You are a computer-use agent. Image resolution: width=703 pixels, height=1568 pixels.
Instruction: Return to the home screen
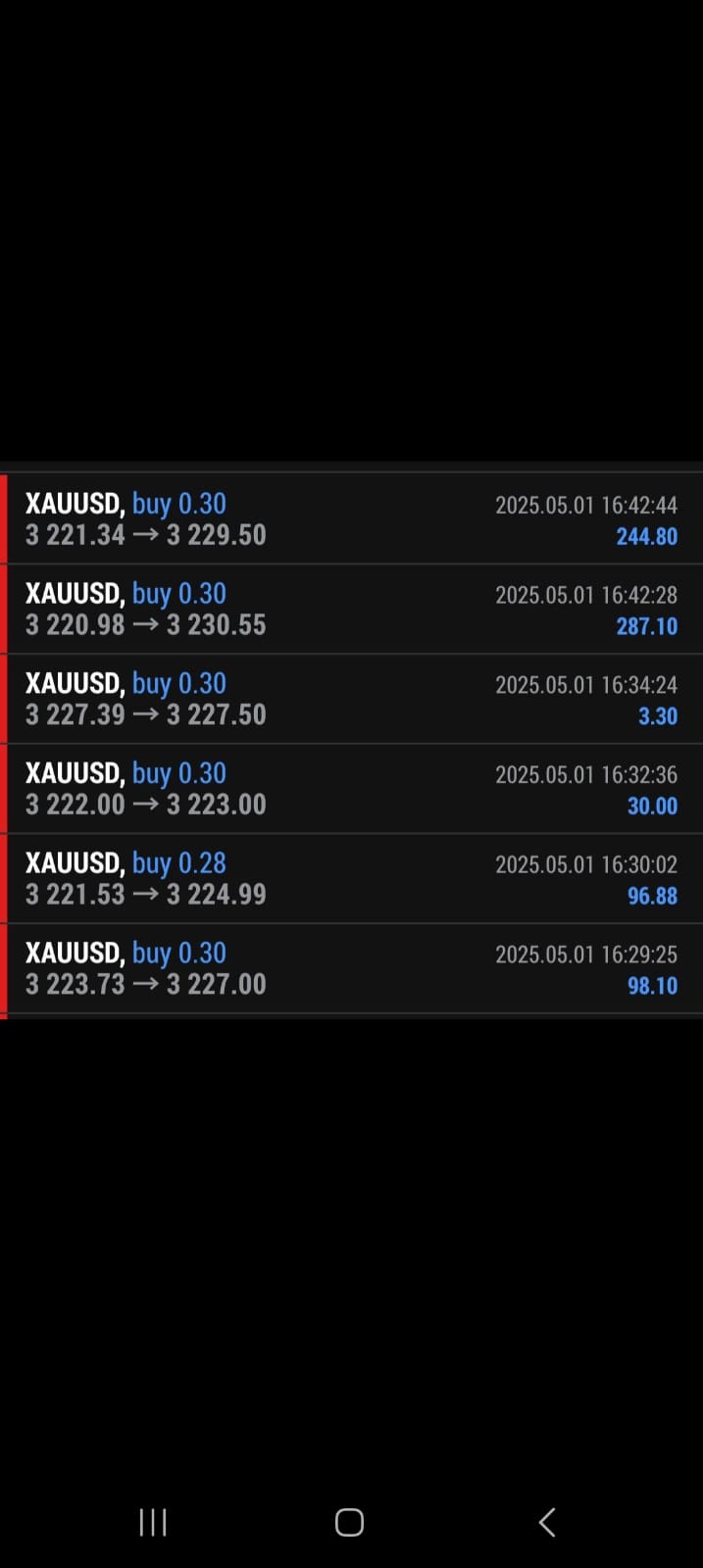(x=350, y=1522)
